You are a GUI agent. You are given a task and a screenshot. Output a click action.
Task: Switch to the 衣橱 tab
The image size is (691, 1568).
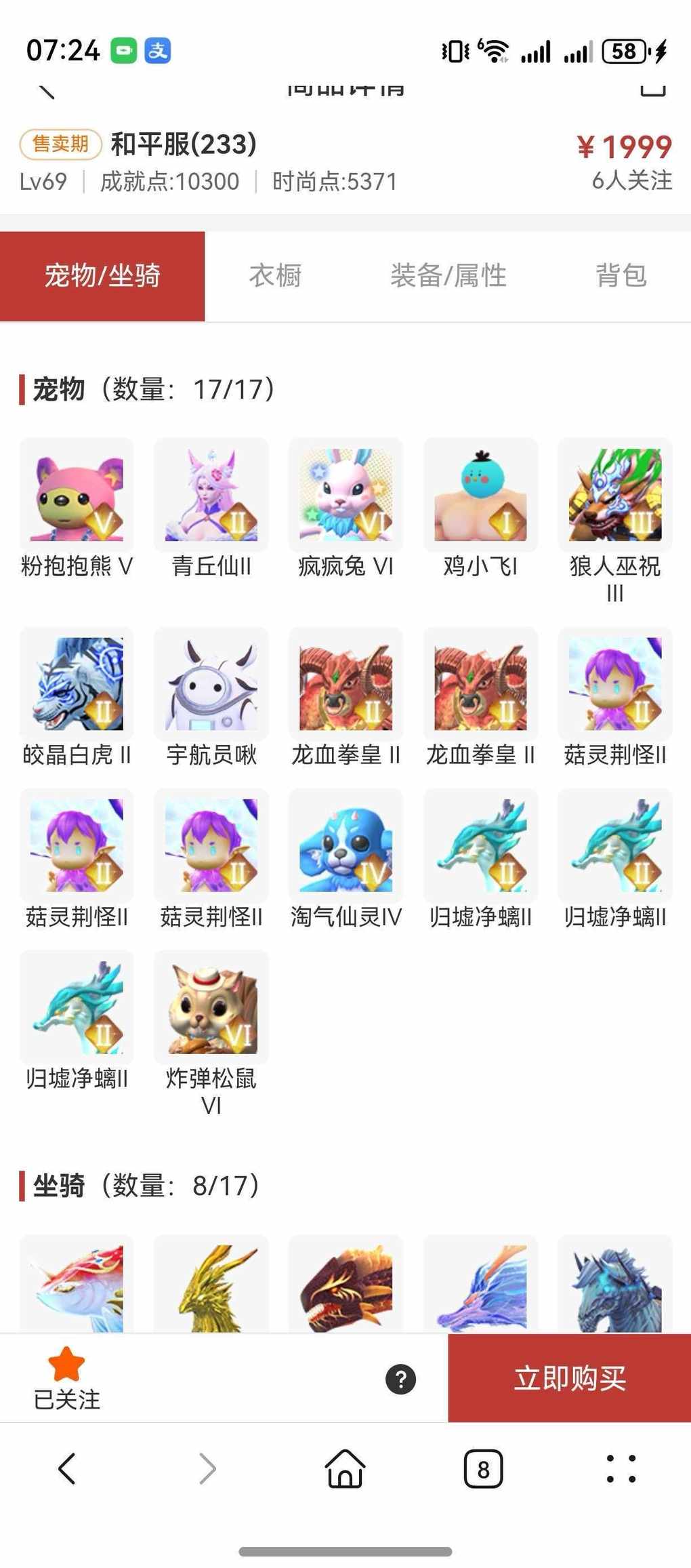275,276
